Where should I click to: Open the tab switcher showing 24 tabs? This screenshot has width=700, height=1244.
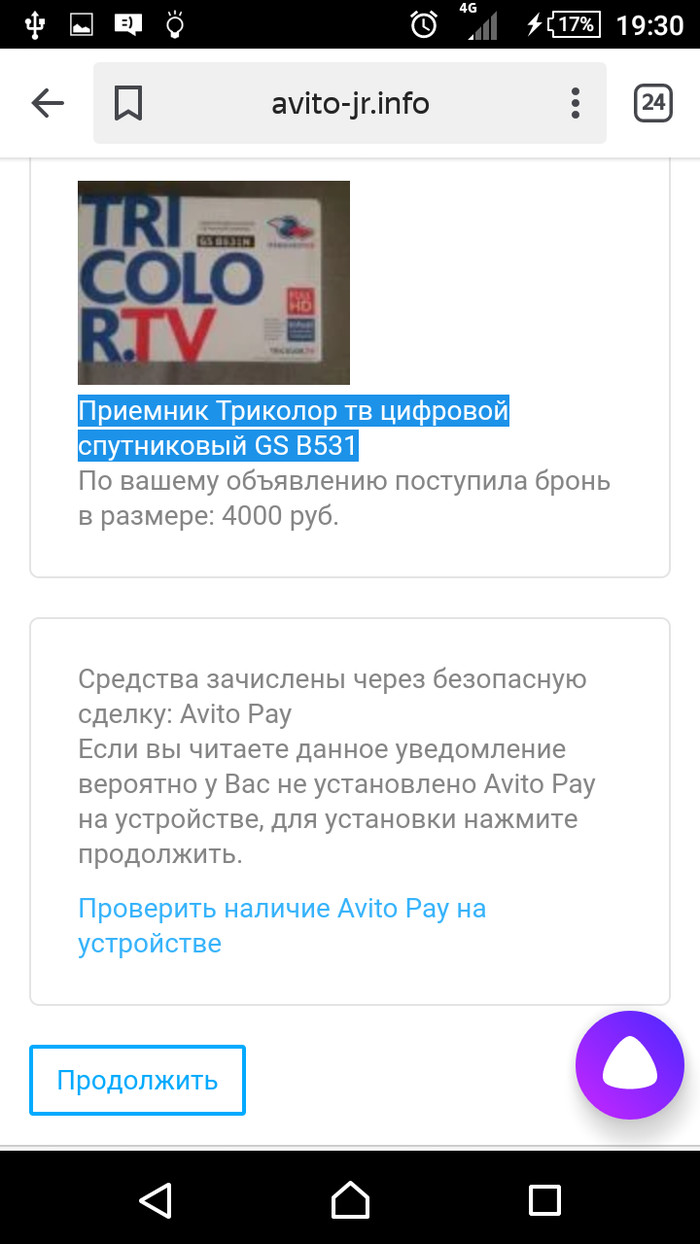(653, 103)
